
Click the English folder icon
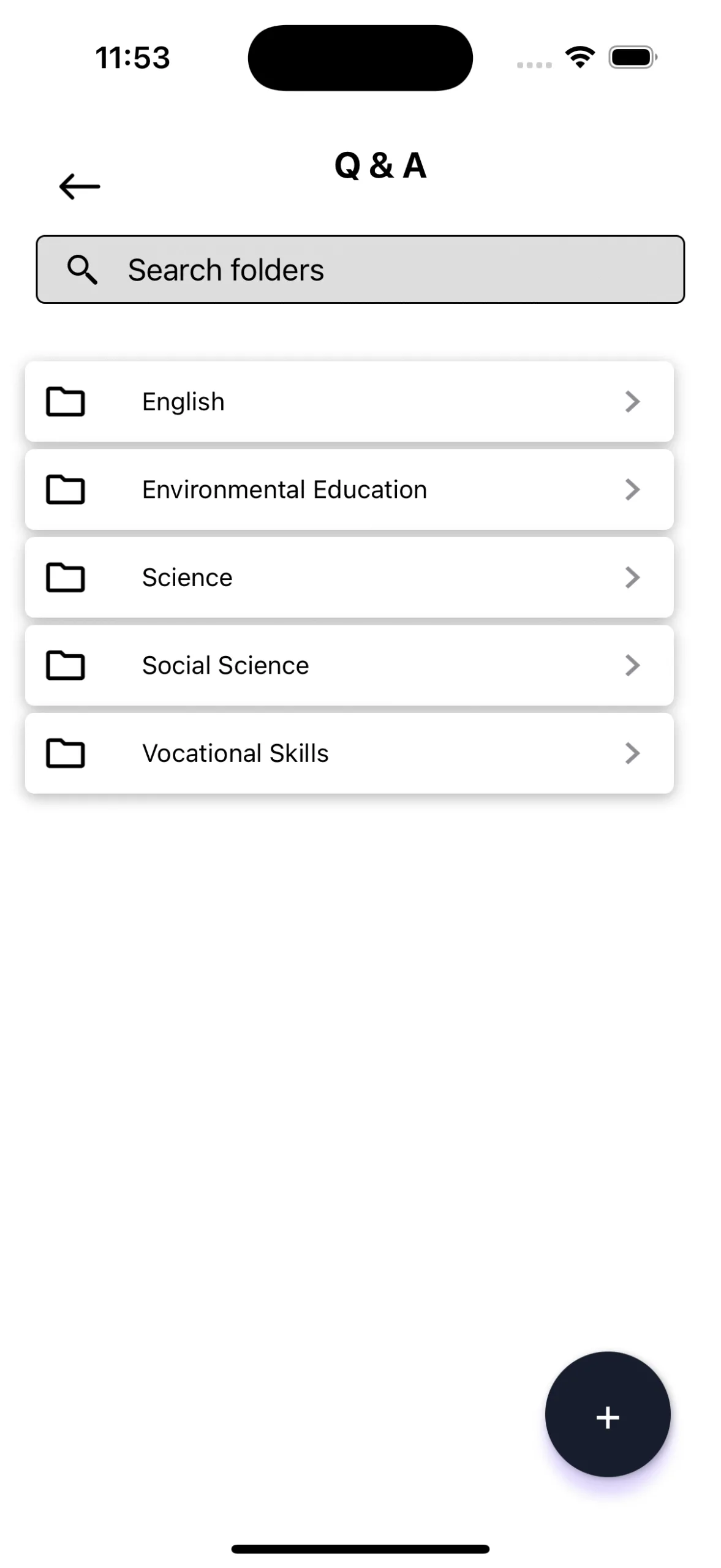(64, 402)
